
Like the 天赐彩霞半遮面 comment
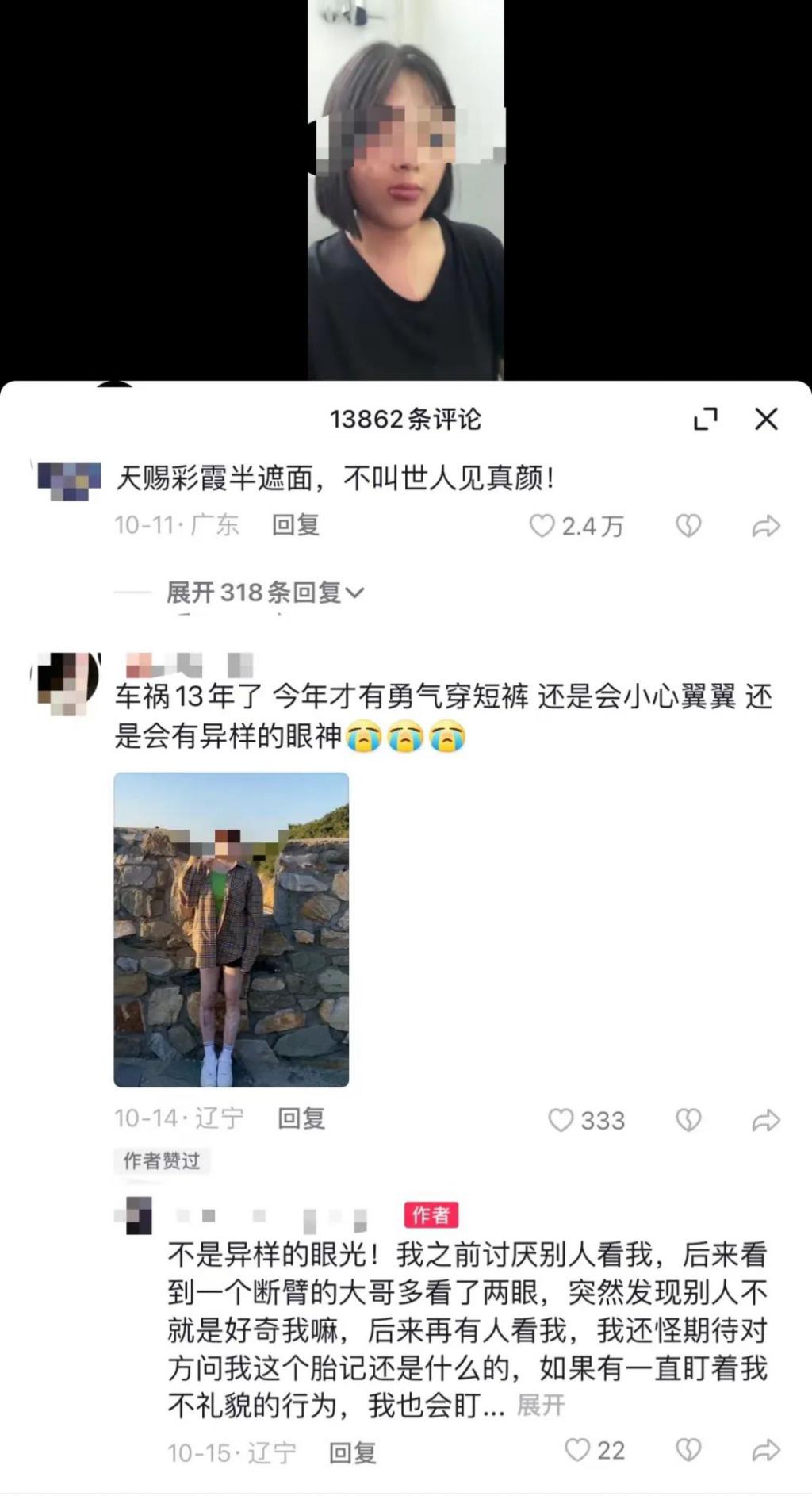542,526
